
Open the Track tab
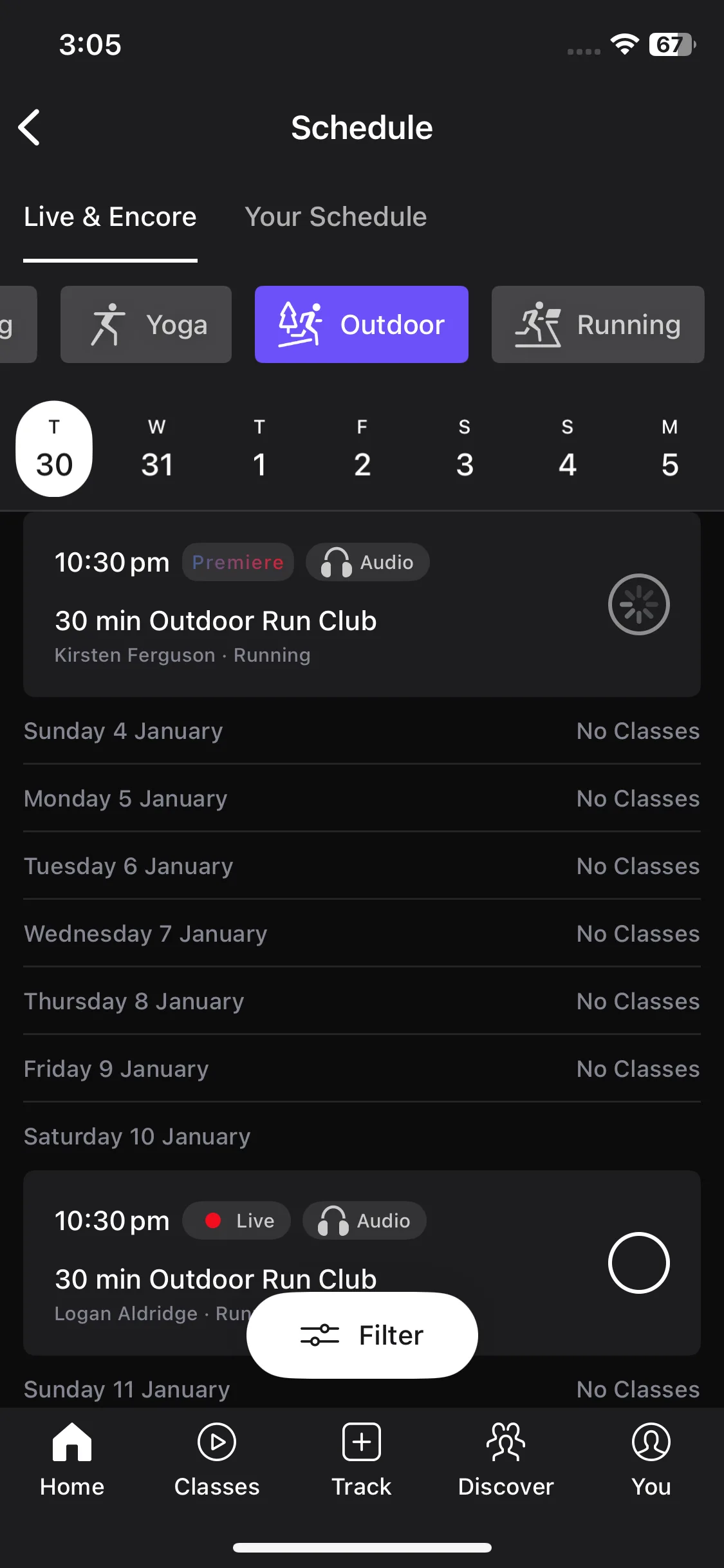point(362,1460)
